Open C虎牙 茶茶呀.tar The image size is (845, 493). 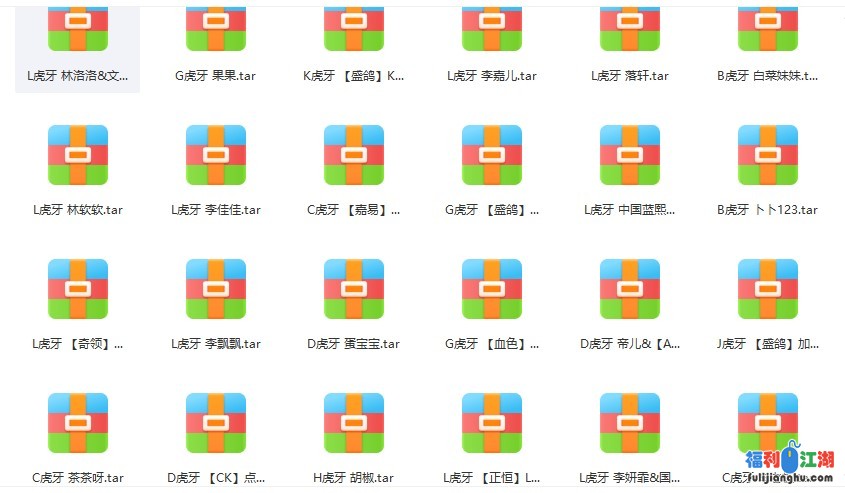click(77, 424)
